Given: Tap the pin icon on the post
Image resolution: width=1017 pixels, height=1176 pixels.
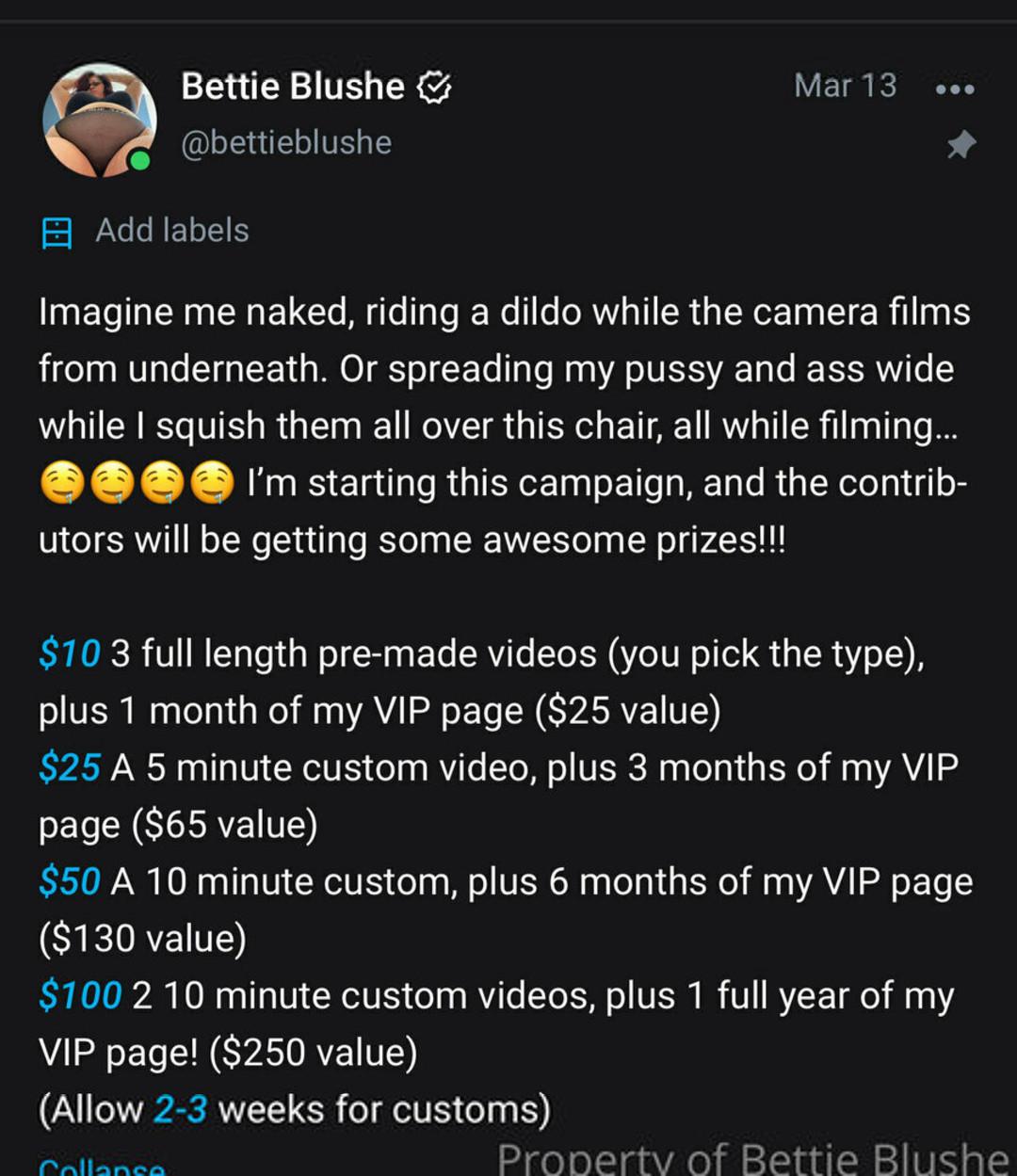Looking at the screenshot, I should pyautogui.click(x=960, y=145).
